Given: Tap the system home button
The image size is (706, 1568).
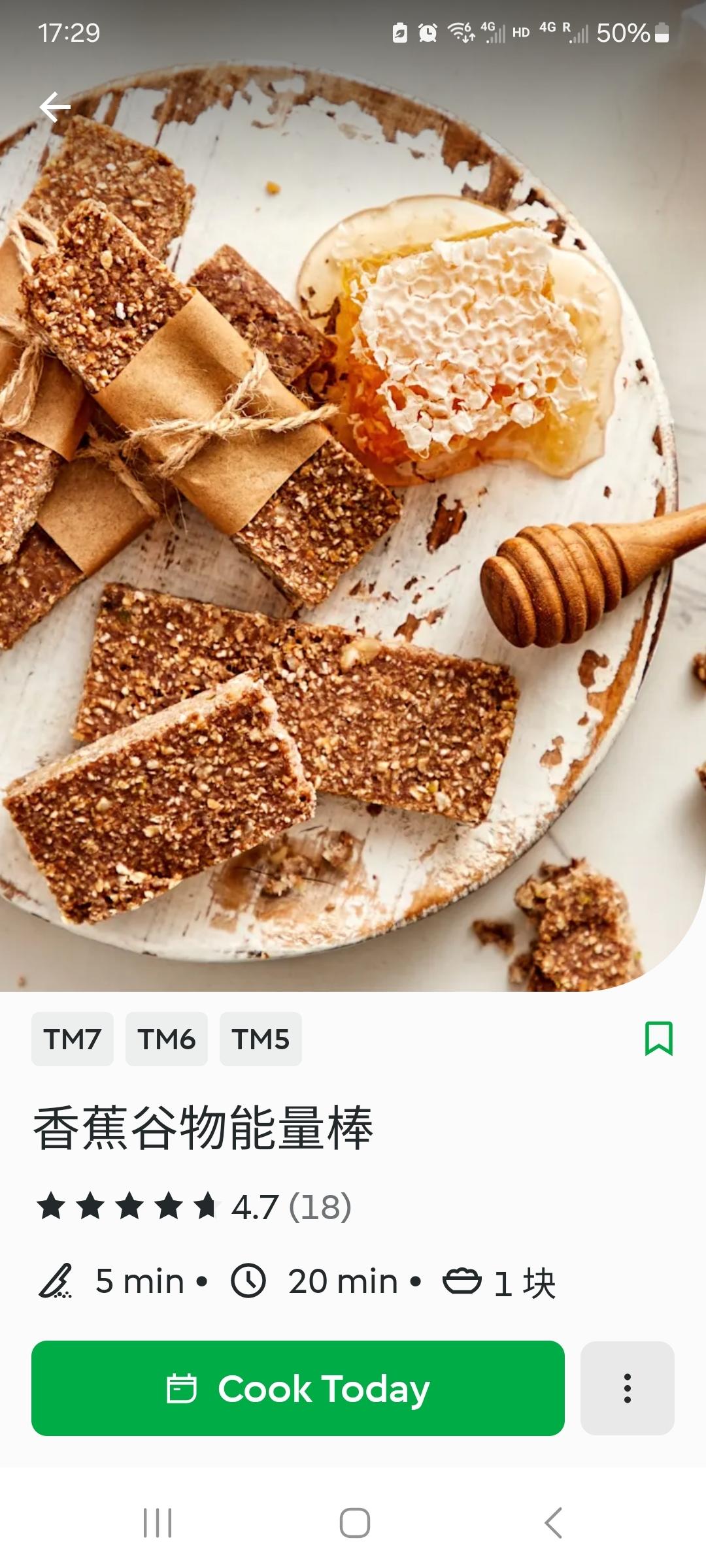Looking at the screenshot, I should [354, 1523].
